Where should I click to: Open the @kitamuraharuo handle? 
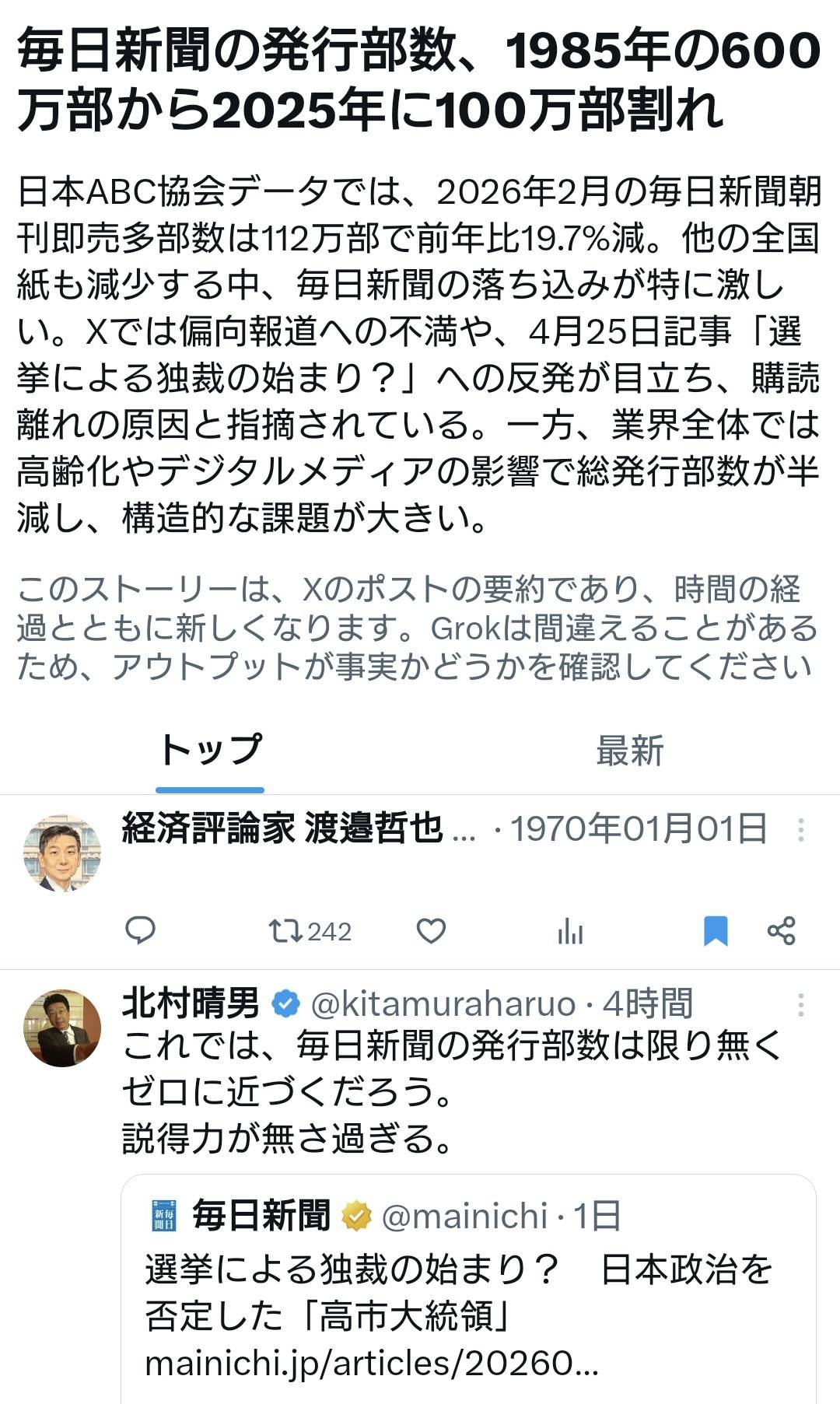tap(443, 1004)
